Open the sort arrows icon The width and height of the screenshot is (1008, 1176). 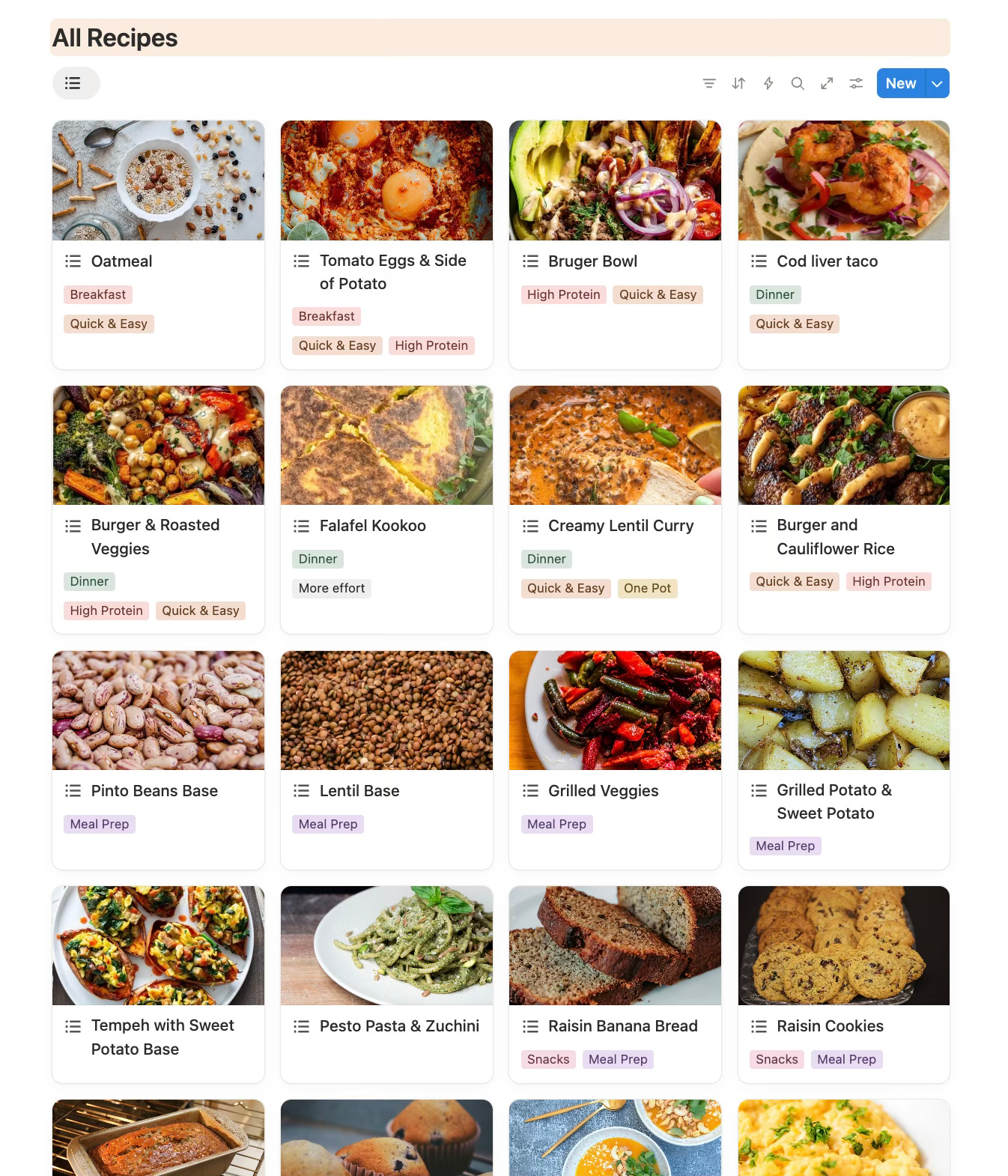click(738, 83)
